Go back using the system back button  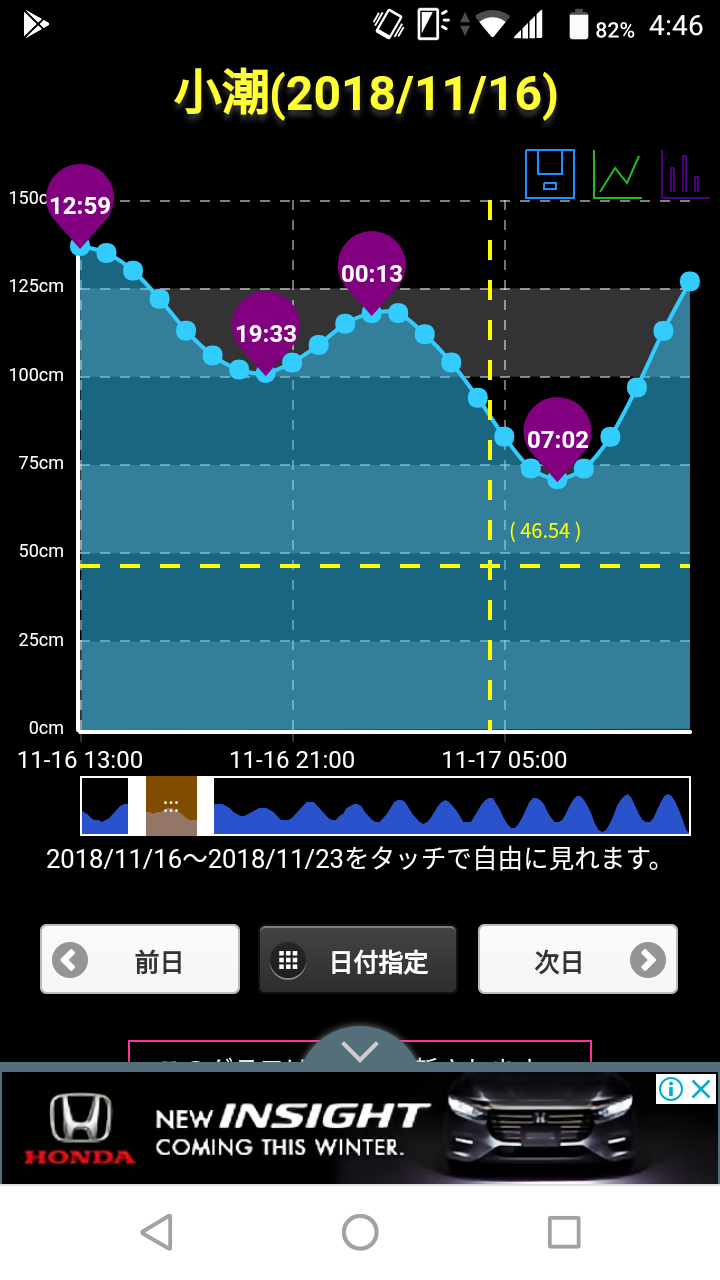(x=156, y=1232)
